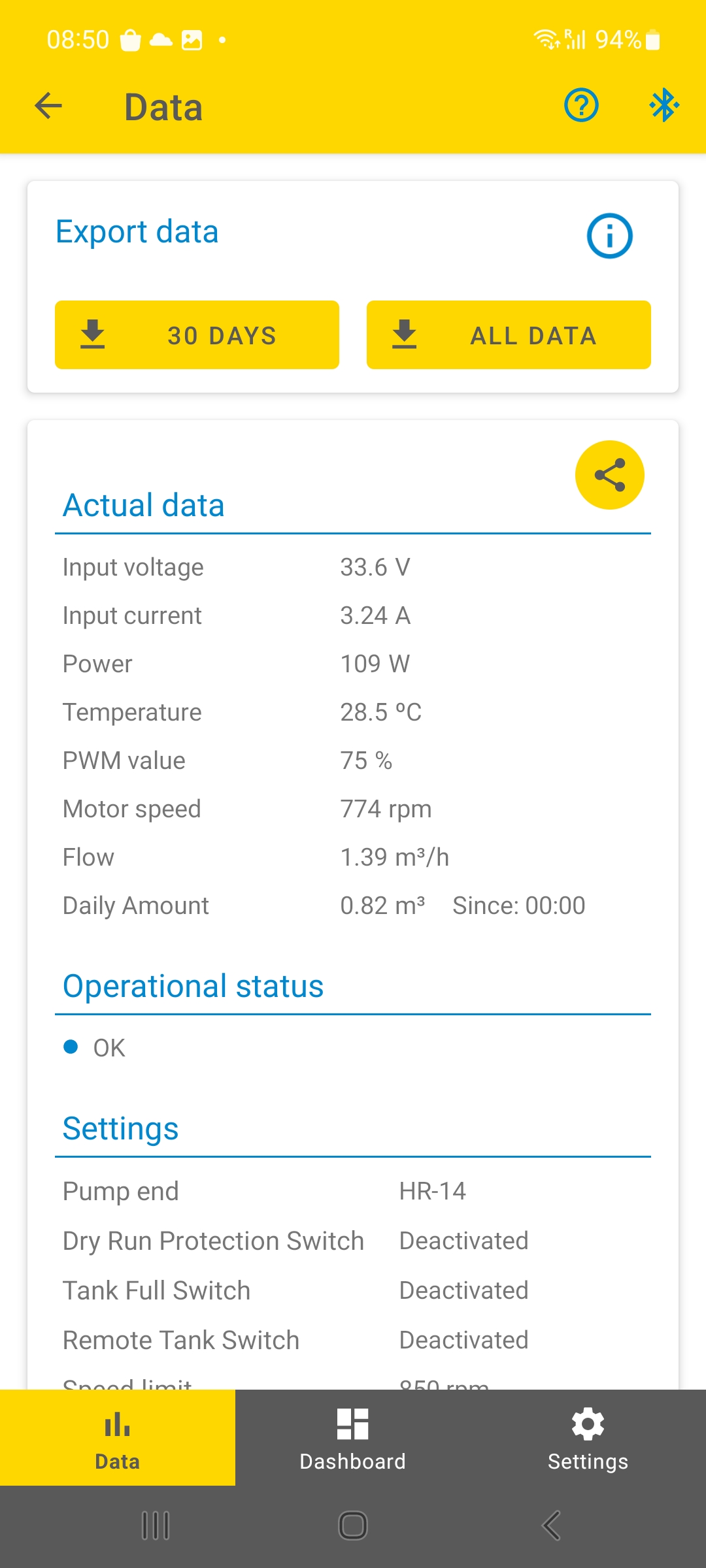Go back using the app bar arrow
Viewport: 706px width, 1568px height.
pyautogui.click(x=48, y=105)
